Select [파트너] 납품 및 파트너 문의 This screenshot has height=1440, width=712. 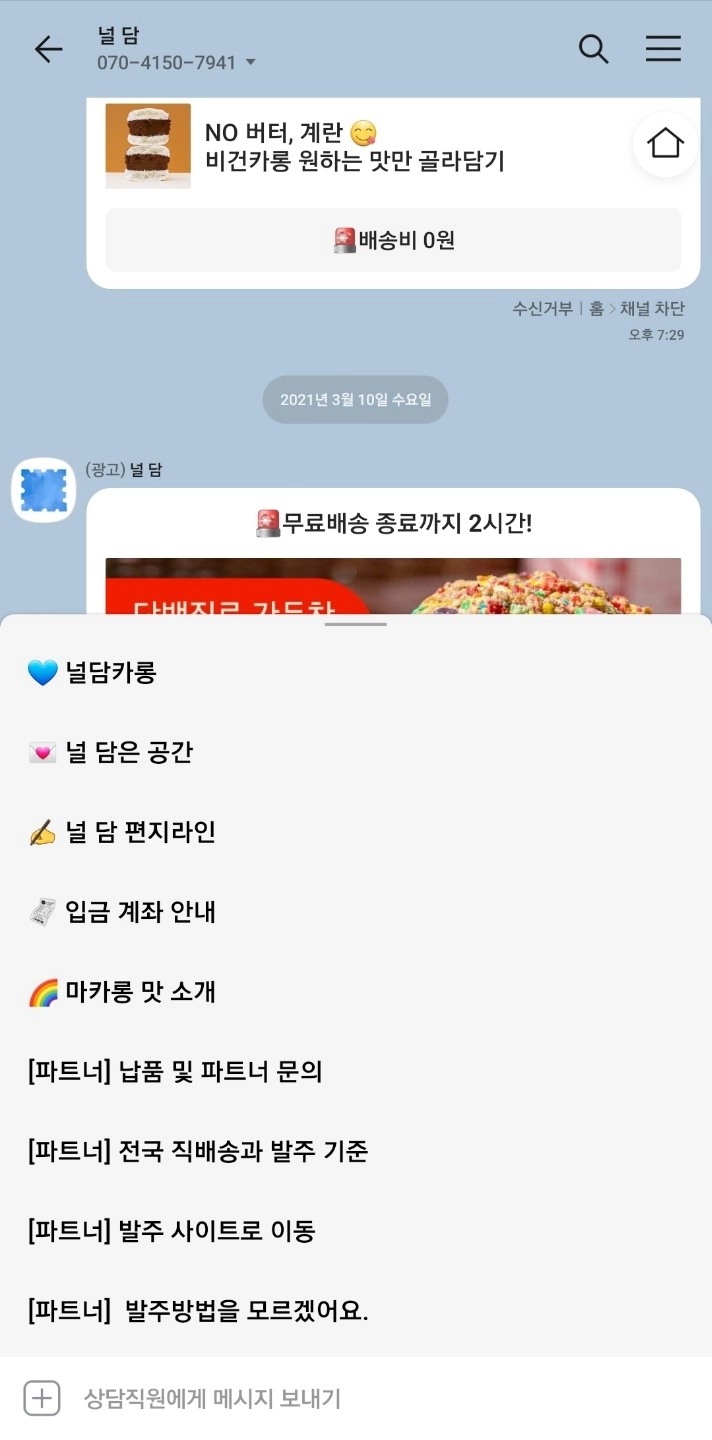click(175, 1072)
